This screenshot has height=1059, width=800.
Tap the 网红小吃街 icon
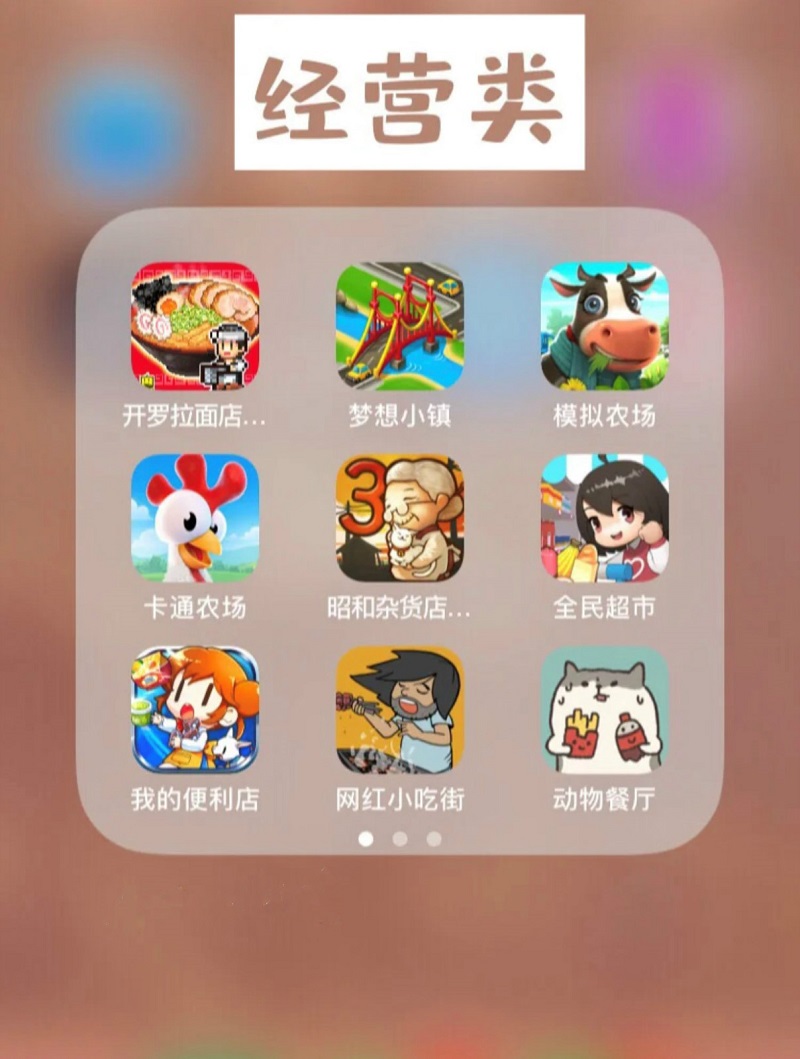[x=400, y=710]
